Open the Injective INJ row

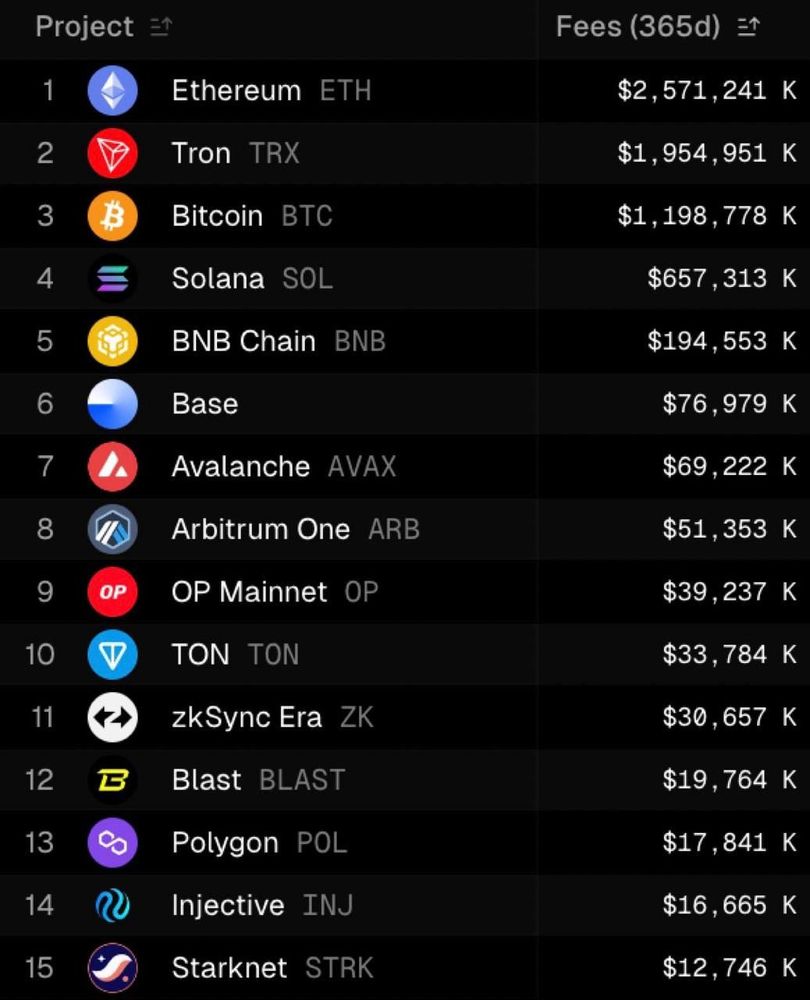(x=405, y=905)
